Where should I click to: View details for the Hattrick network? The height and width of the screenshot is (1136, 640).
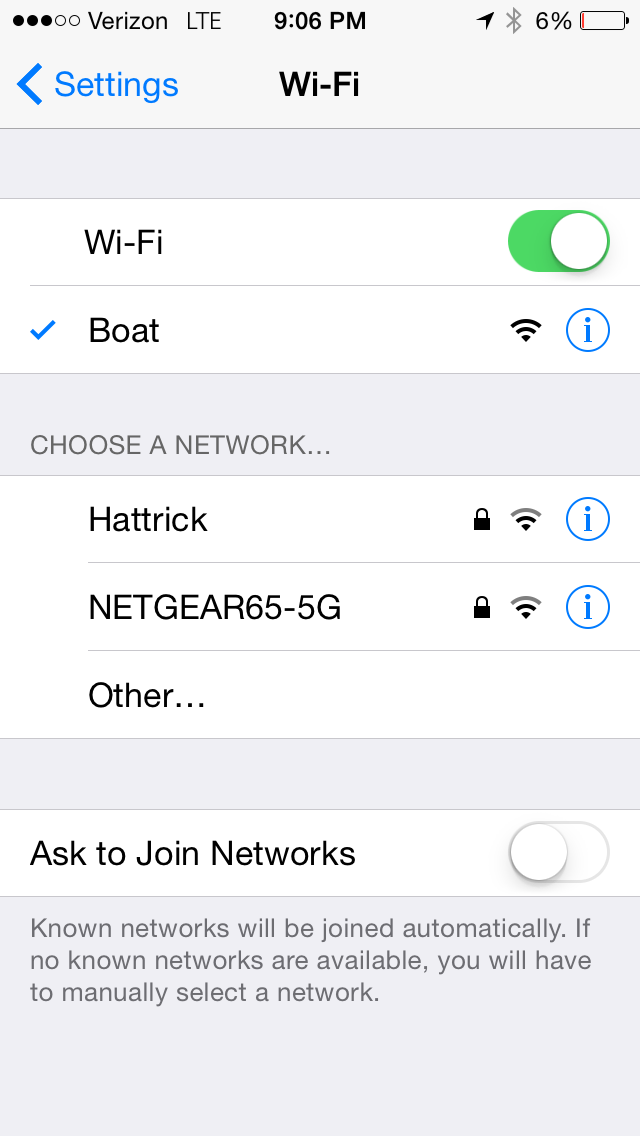click(587, 519)
